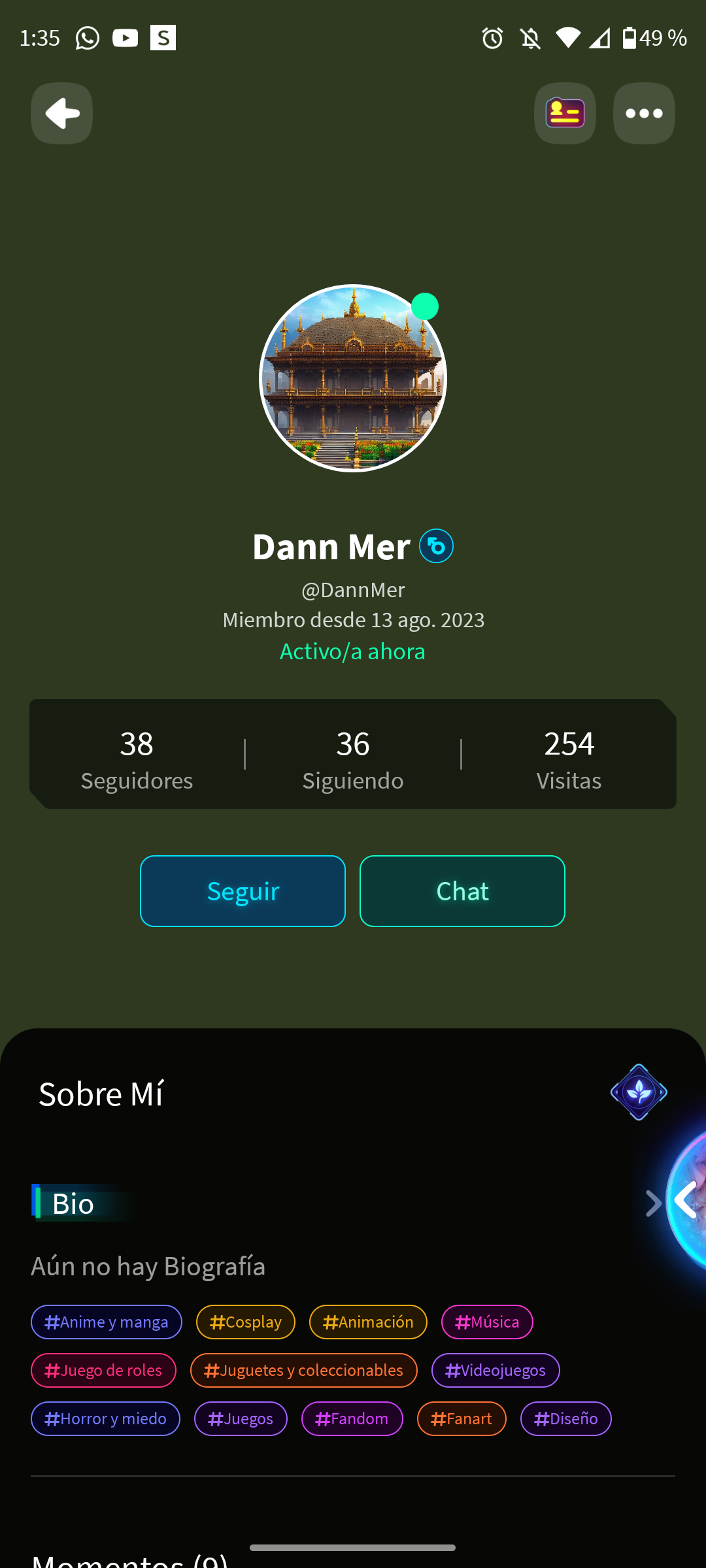Follow Dann Mer with Seguir
Viewport: 706px width, 1568px height.
pyautogui.click(x=243, y=891)
